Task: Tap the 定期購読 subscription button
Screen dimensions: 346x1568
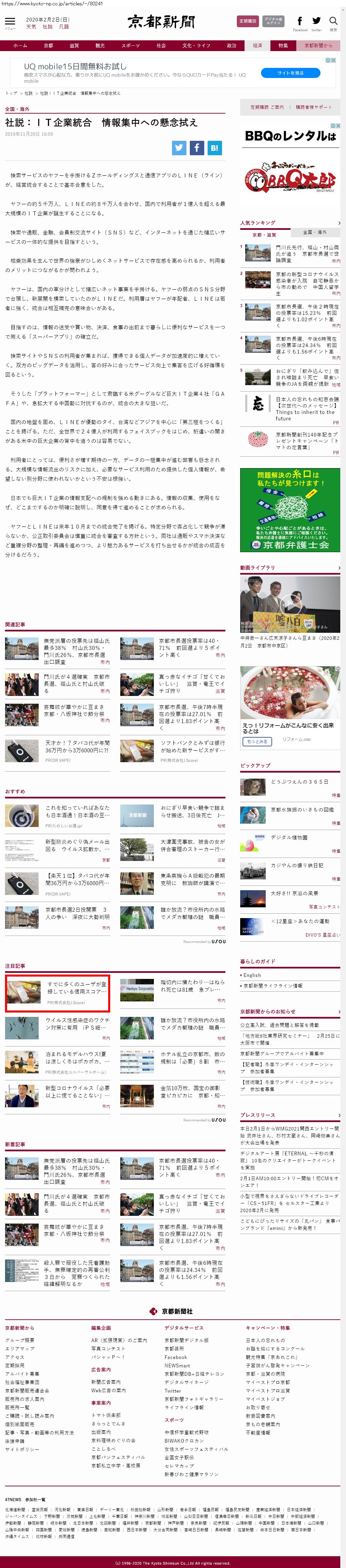Action: [x=248, y=21]
